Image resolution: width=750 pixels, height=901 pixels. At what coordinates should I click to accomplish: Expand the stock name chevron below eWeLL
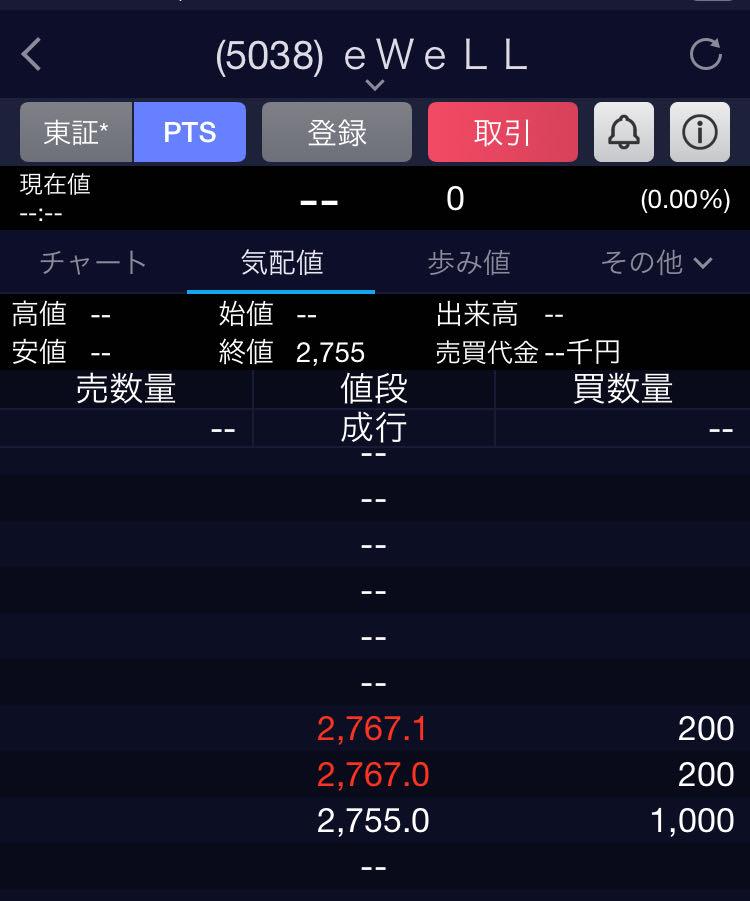click(x=375, y=85)
